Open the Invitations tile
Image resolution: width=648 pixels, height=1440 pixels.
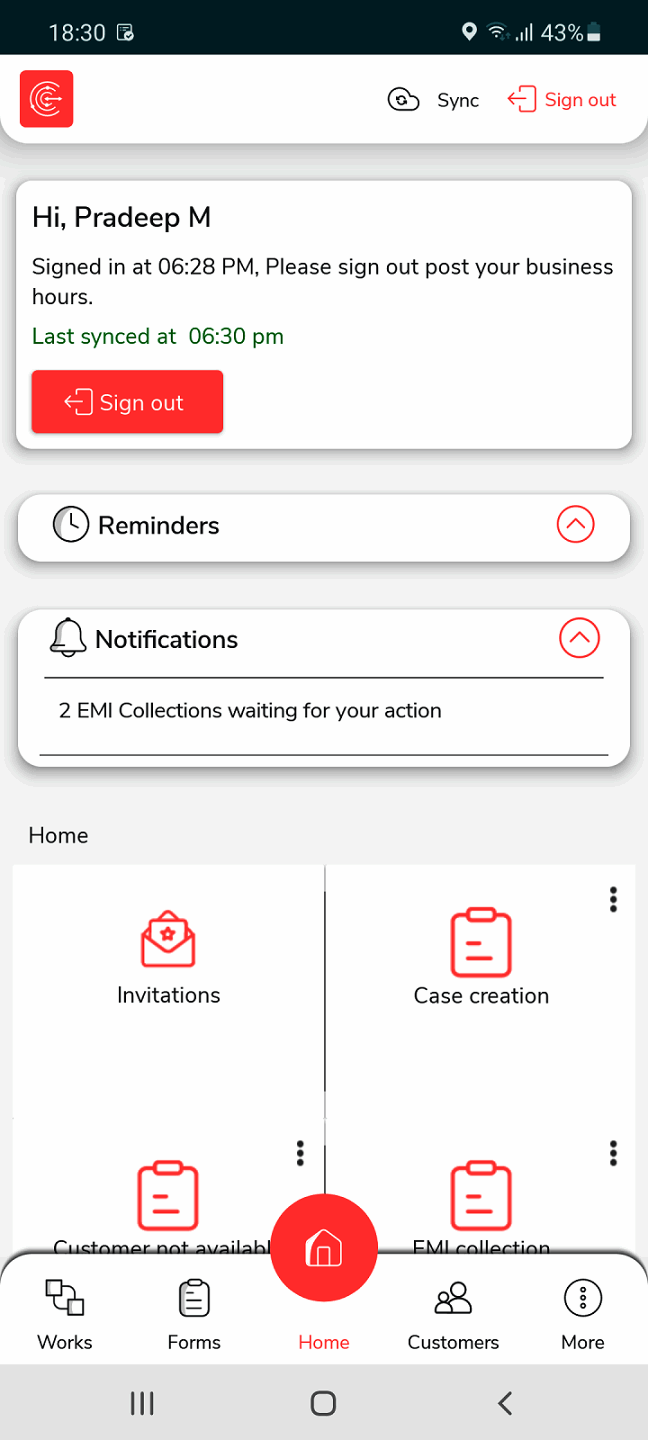coord(168,958)
